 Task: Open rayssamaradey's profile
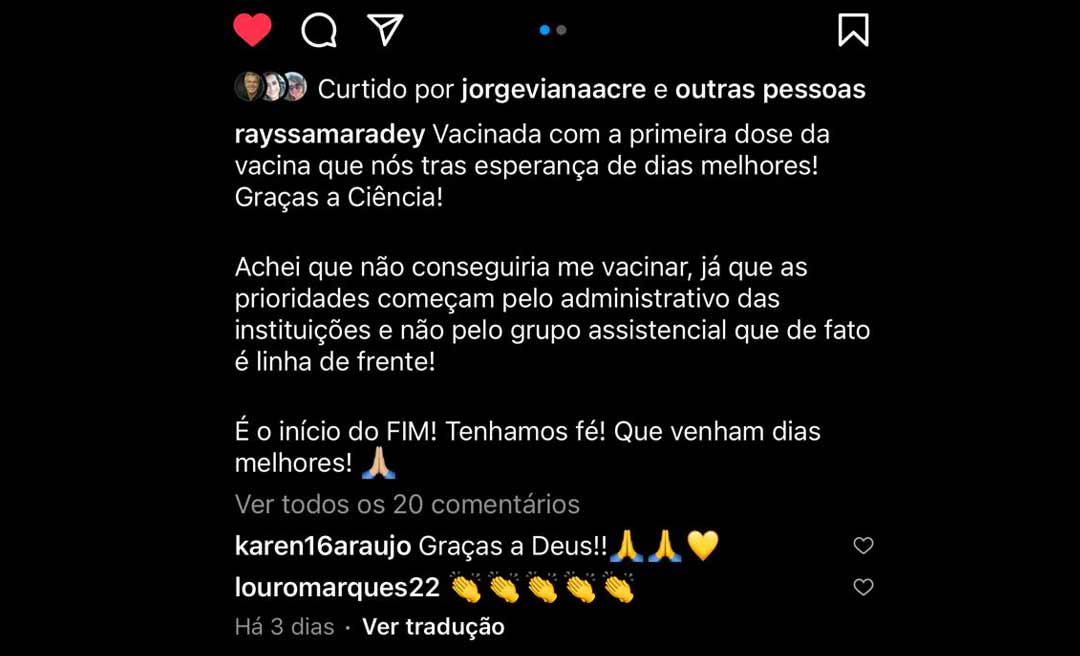click(330, 134)
